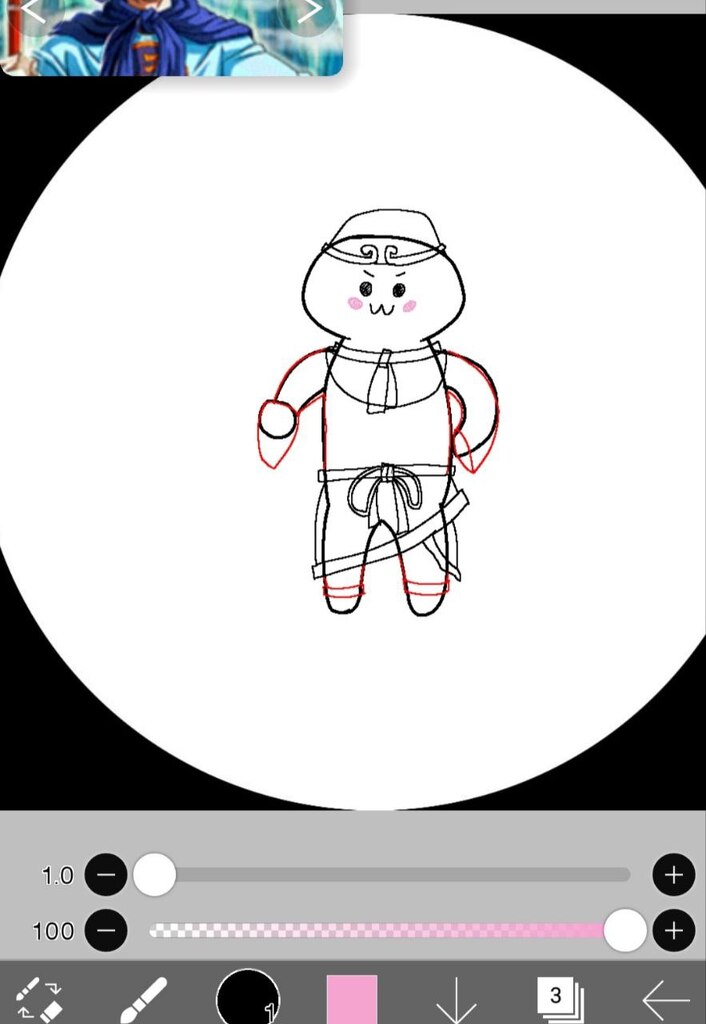The width and height of the screenshot is (706, 1024).
Task: Open the layers panel showing 3
Action: (560, 998)
